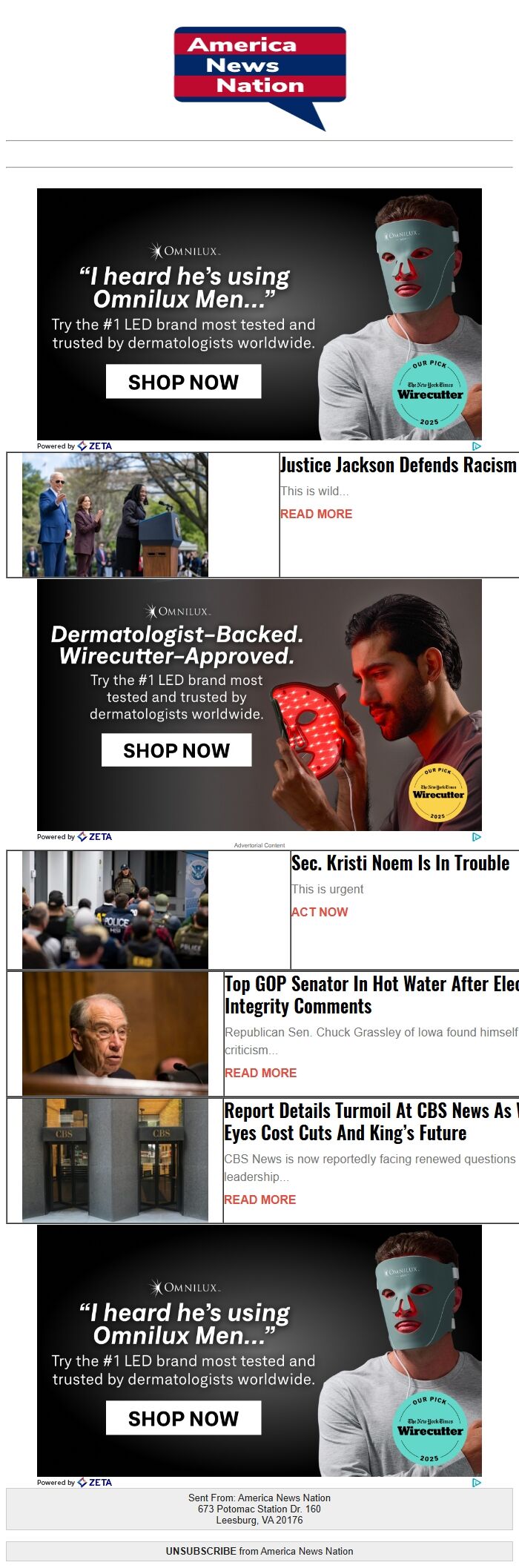Open the CBS building article photo
Screen dimensions: 519x1568
(115, 1160)
